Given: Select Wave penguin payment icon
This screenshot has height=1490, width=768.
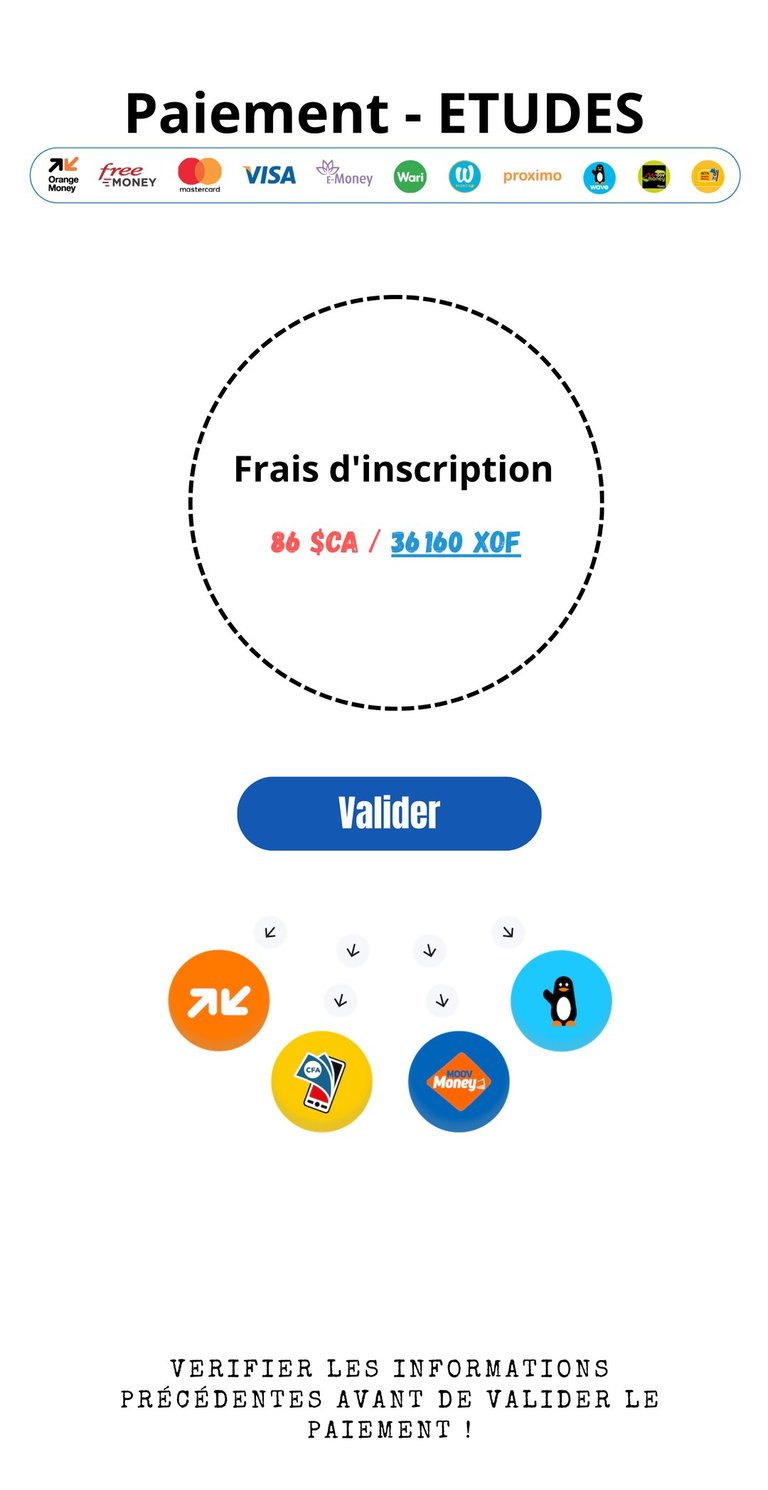Looking at the screenshot, I should (x=561, y=1001).
